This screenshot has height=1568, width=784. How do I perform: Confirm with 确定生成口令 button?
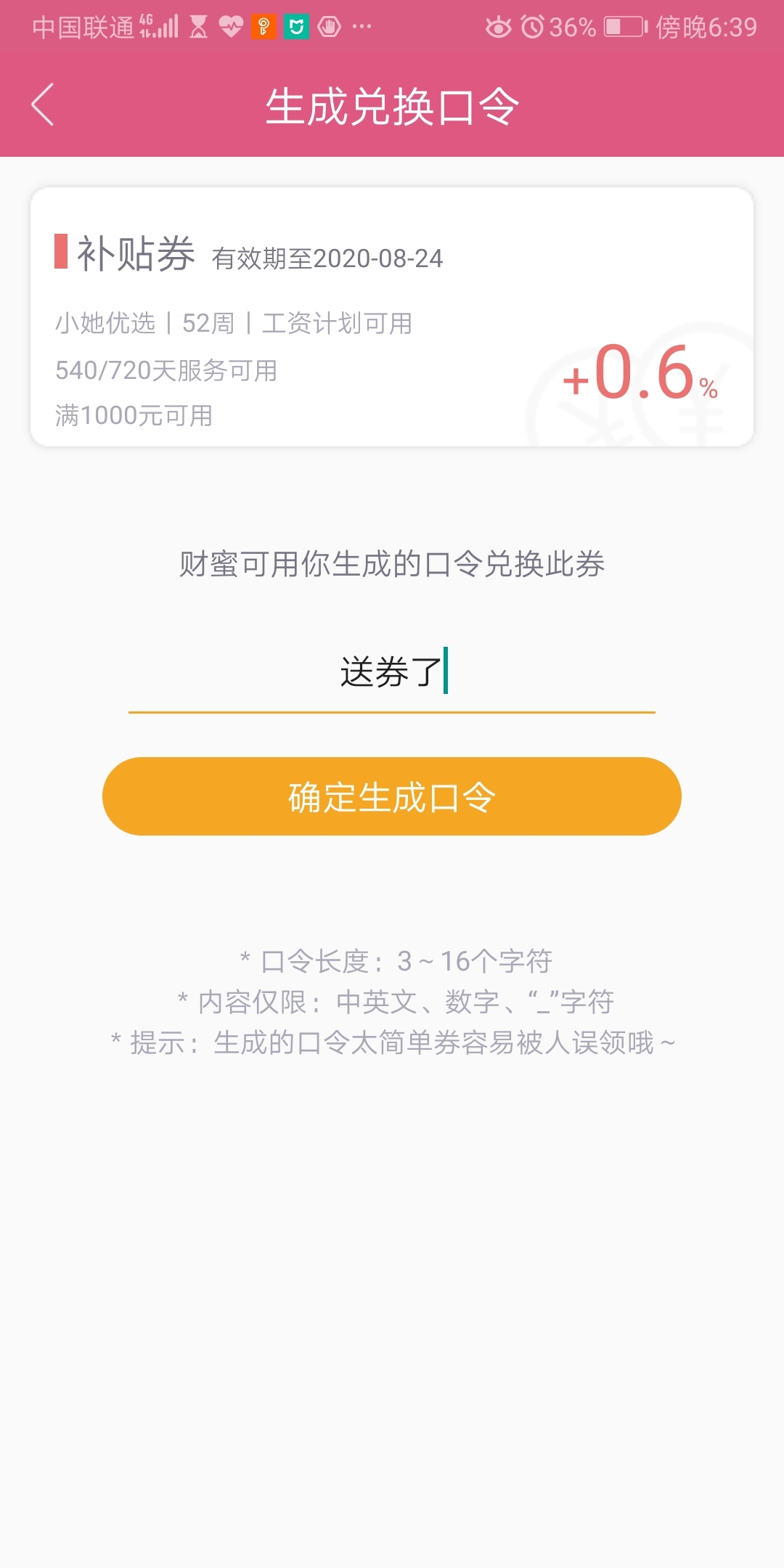(392, 796)
